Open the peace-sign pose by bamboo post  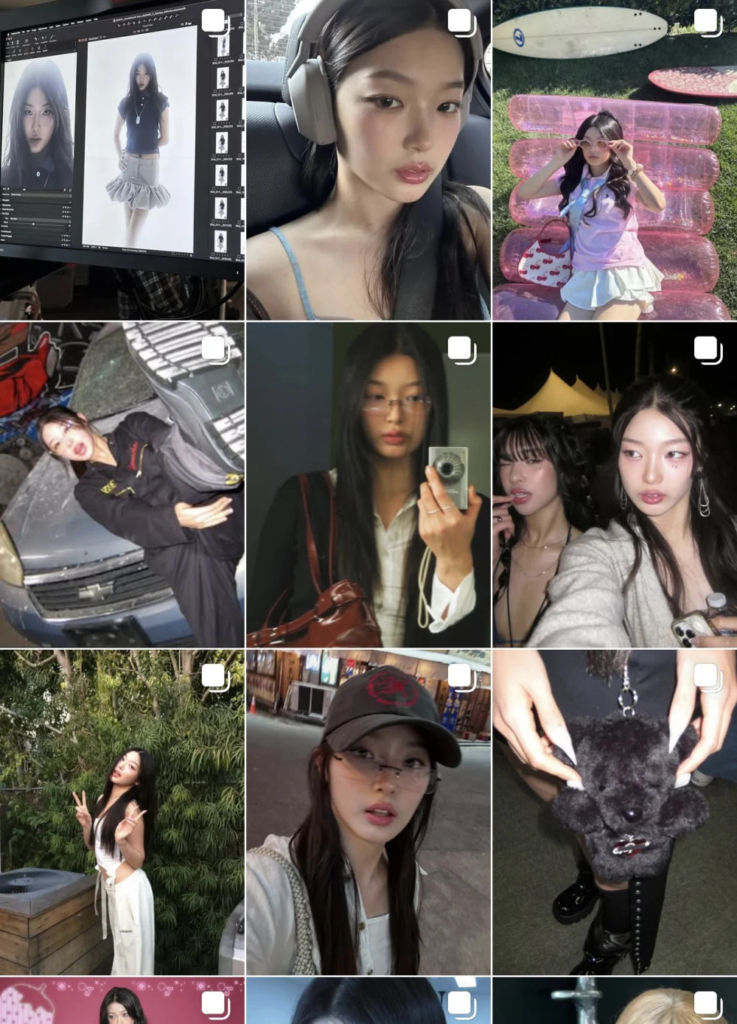click(x=121, y=812)
